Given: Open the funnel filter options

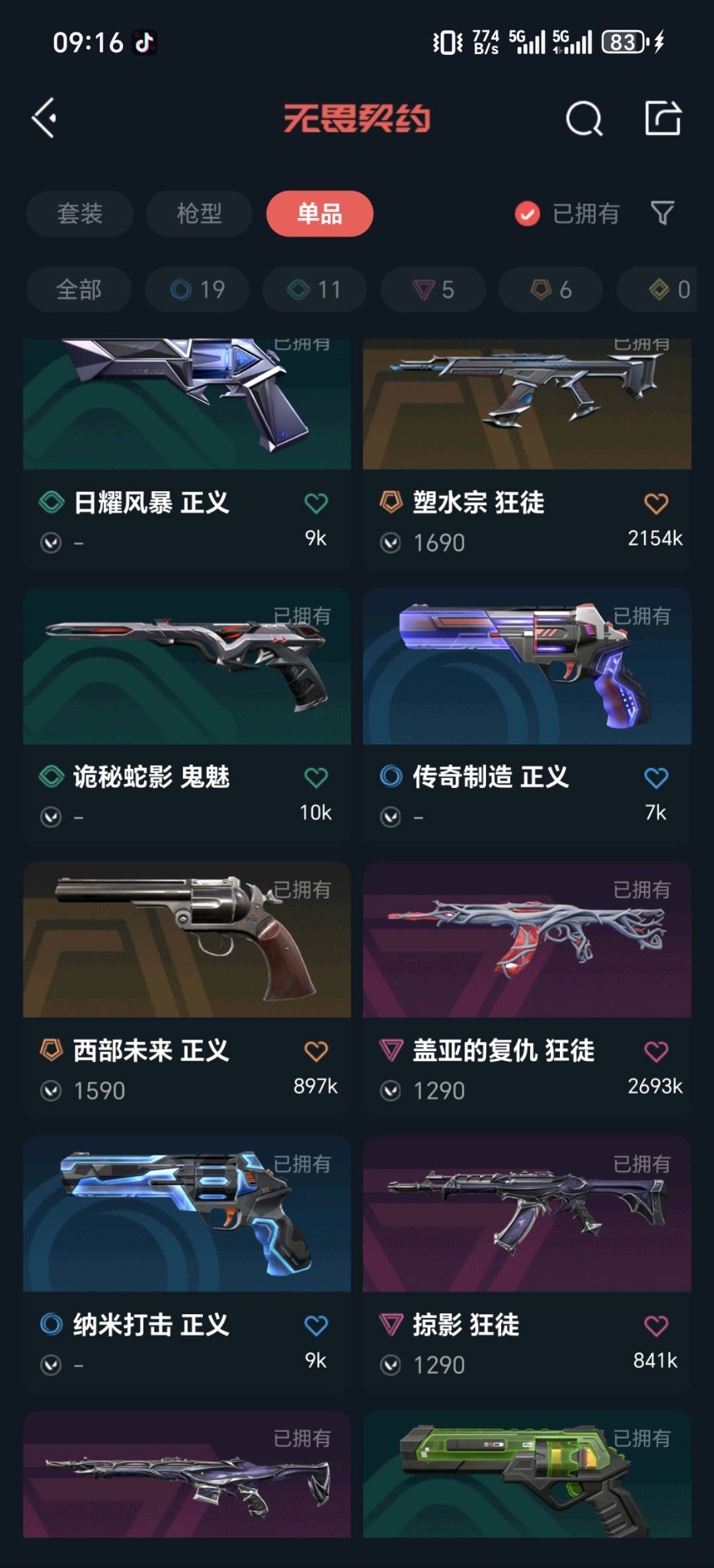Looking at the screenshot, I should coord(662,214).
